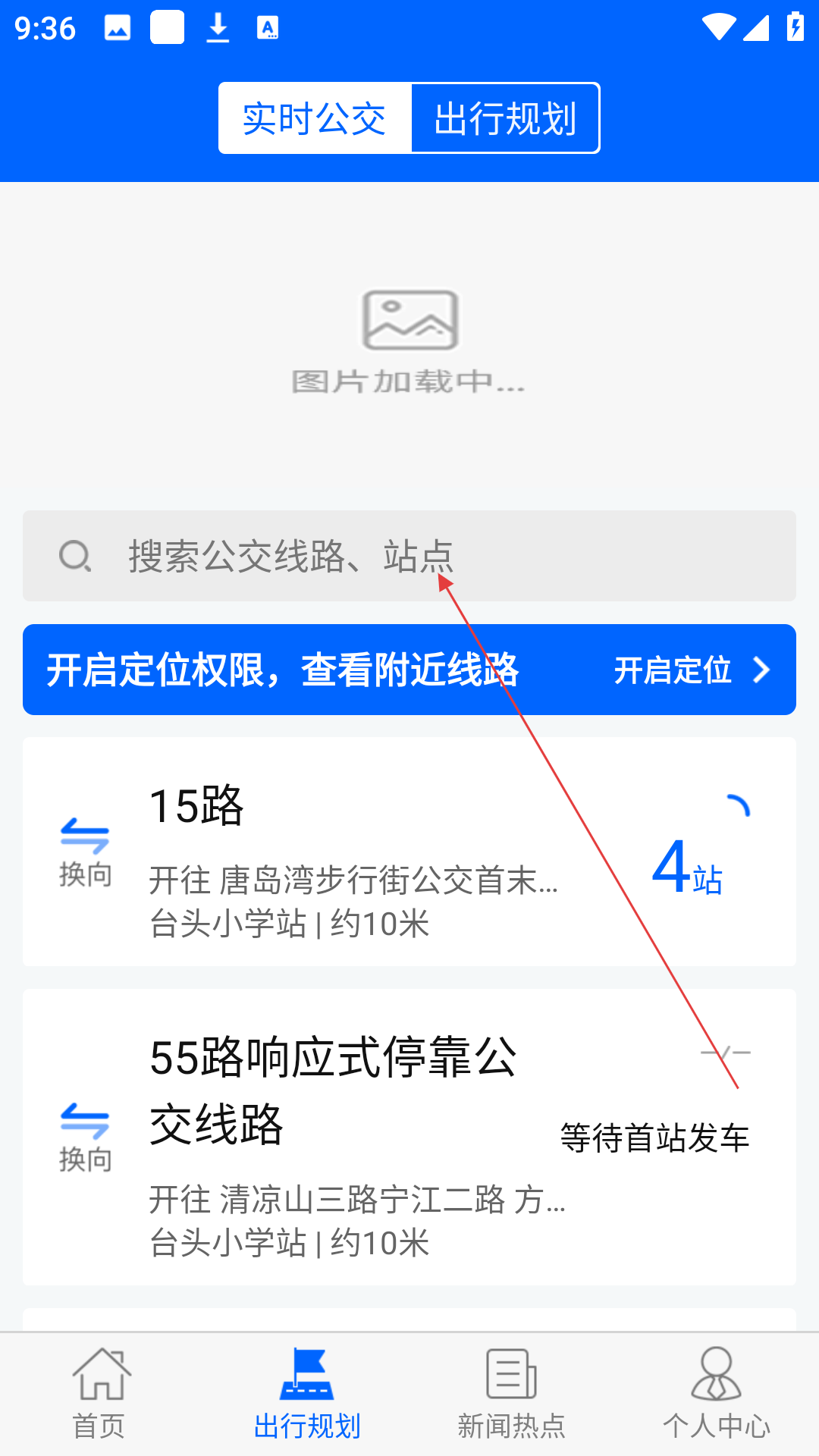Open the 搜索公交线路、站点 search box

click(409, 556)
